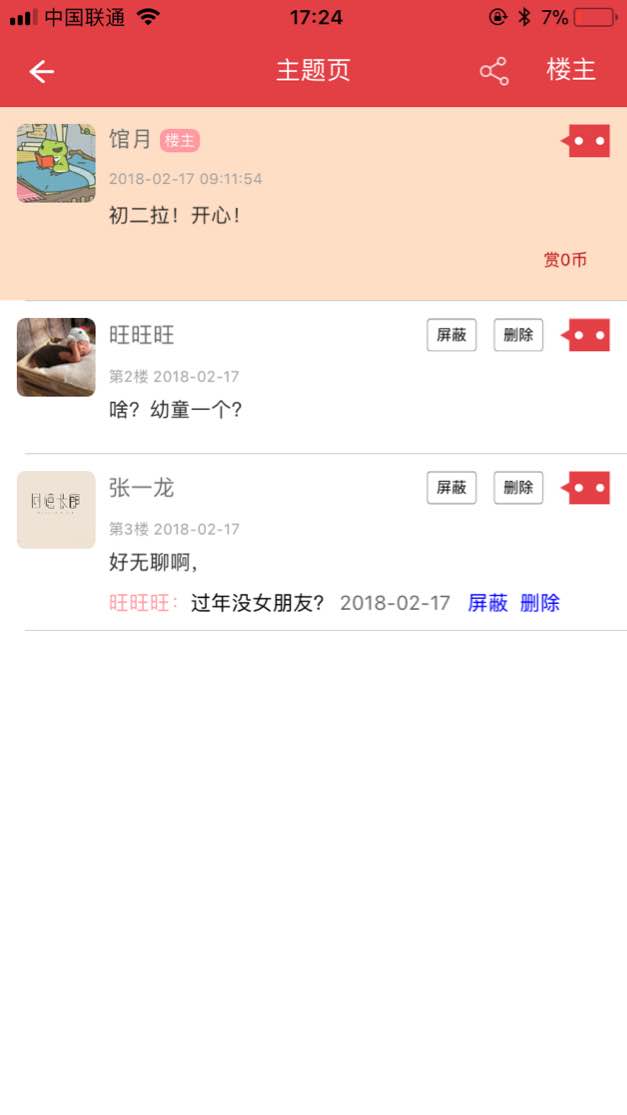The image size is (627, 1115).
Task: Open 张一龙's avatar
Action: tap(56, 510)
